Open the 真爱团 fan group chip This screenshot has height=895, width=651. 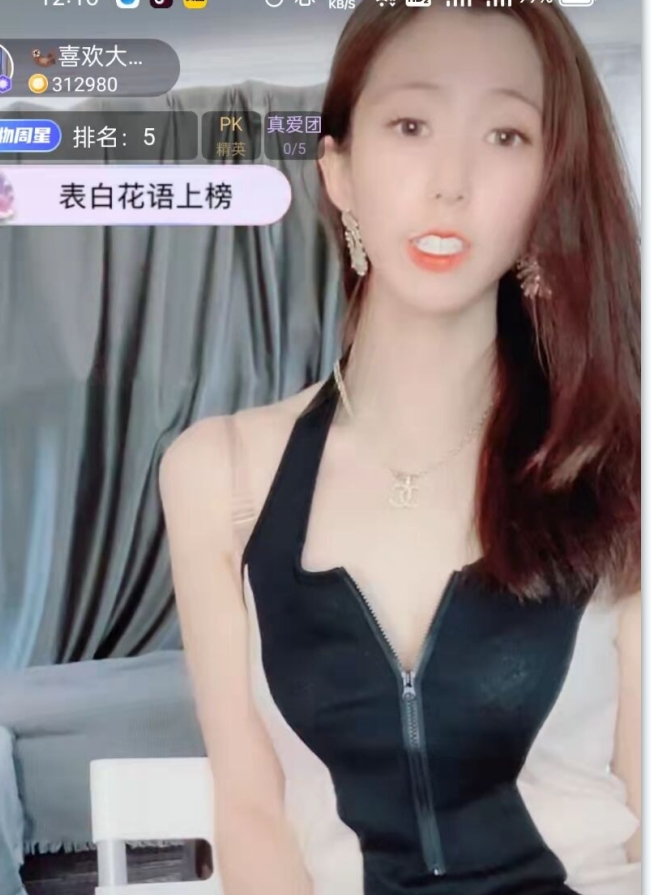click(293, 136)
